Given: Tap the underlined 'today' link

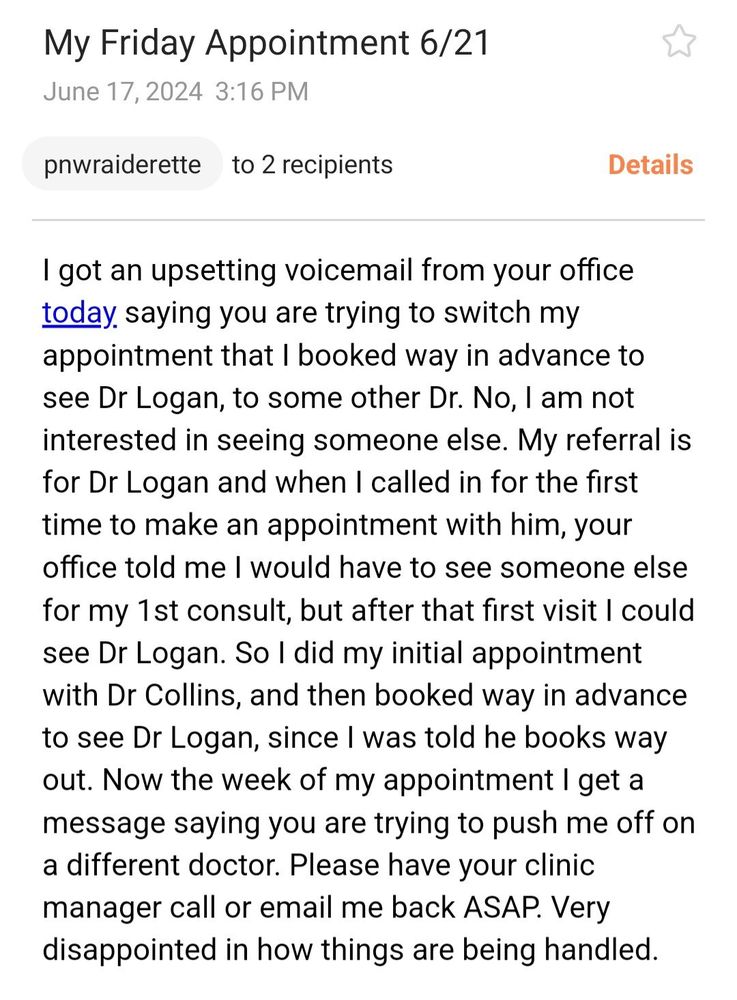Looking at the screenshot, I should [x=79, y=314].
